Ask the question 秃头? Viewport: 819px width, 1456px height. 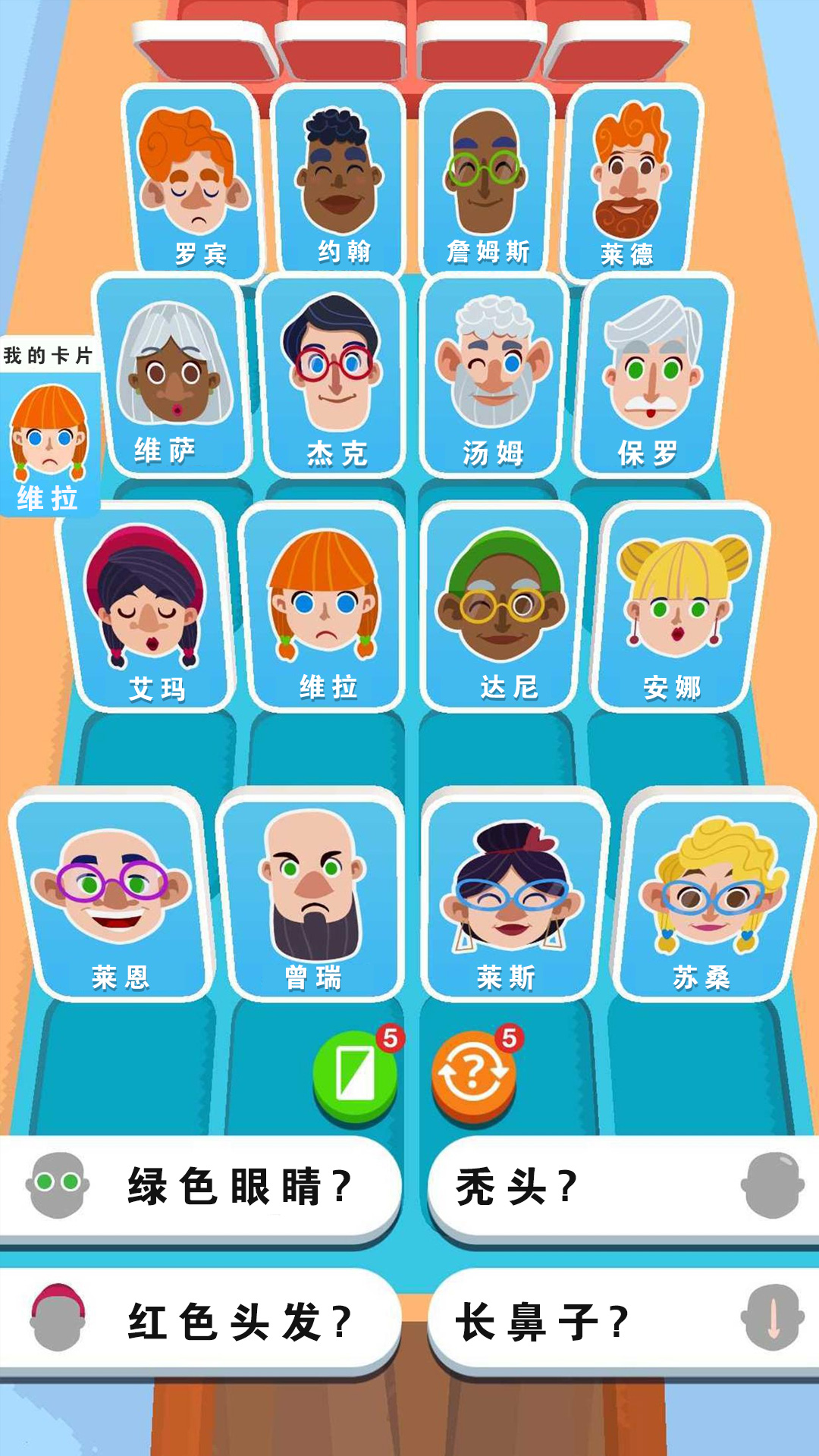[x=622, y=1187]
